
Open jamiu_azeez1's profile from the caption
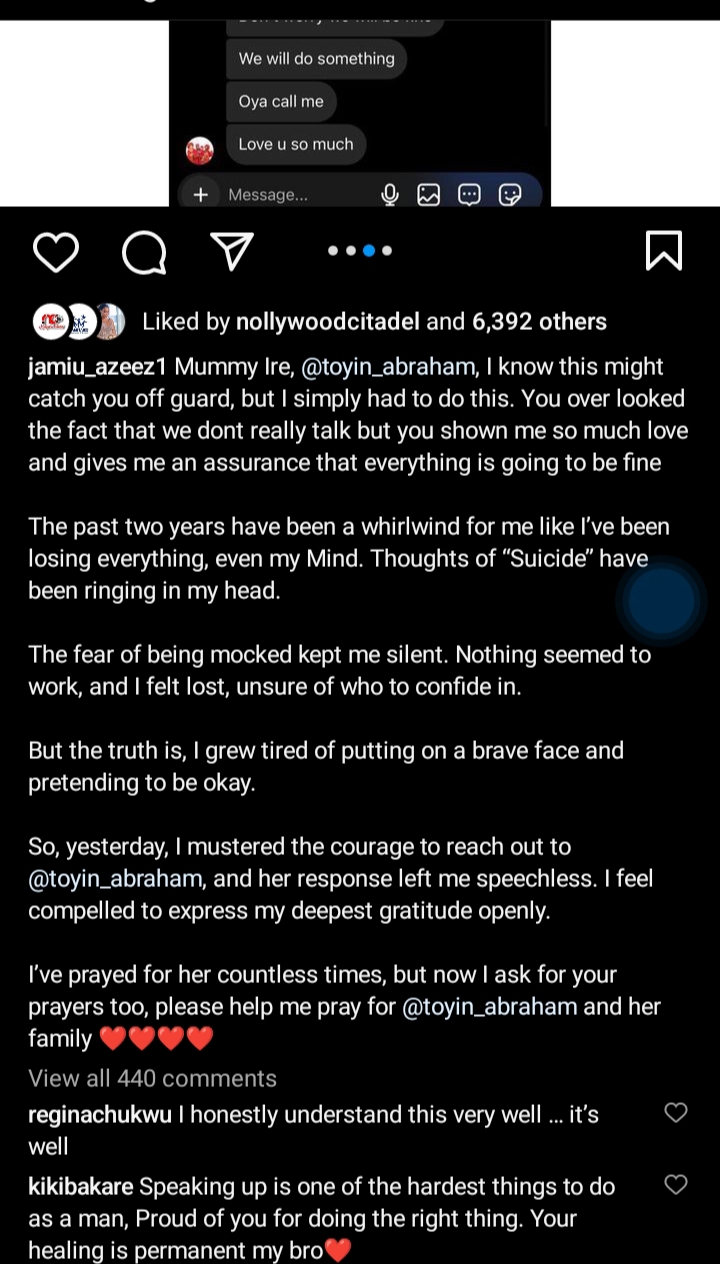pos(98,367)
